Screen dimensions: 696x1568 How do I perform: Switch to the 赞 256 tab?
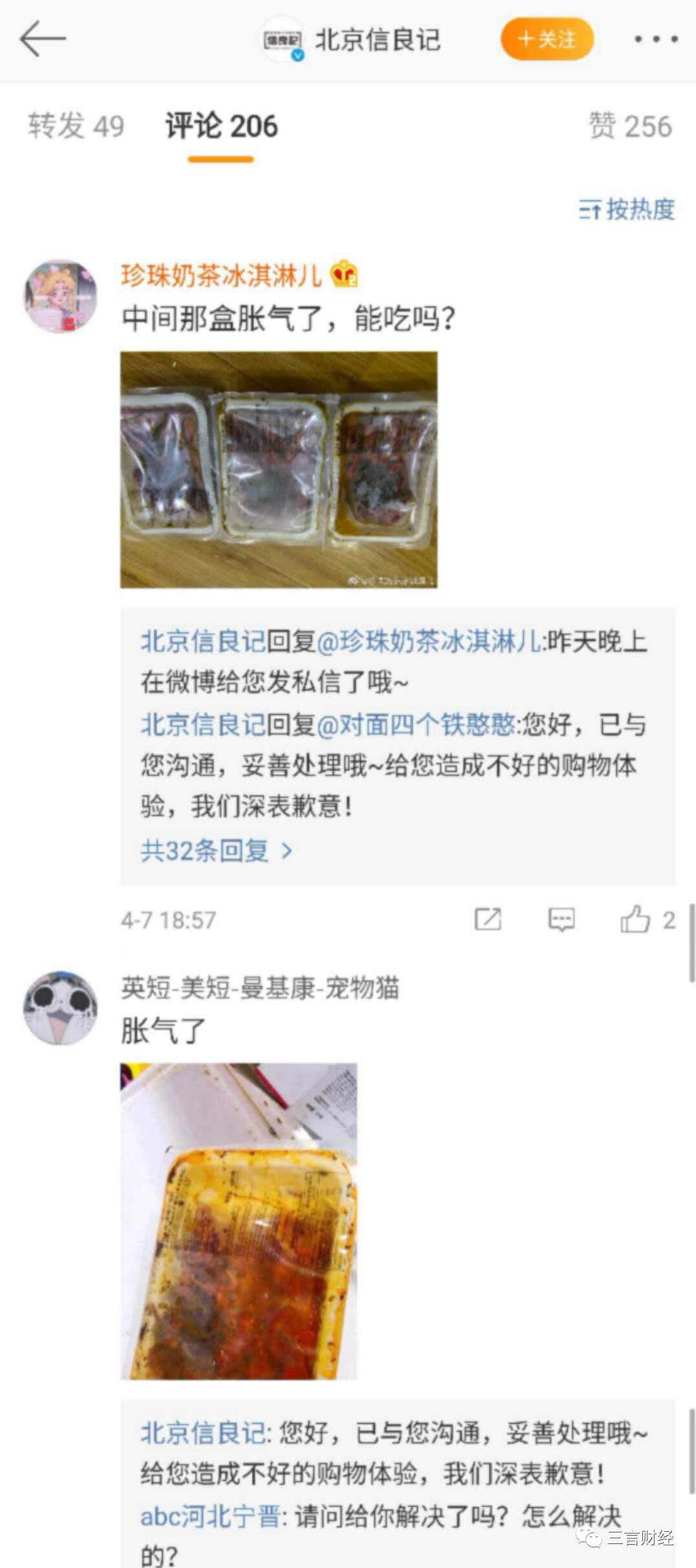pos(630,126)
